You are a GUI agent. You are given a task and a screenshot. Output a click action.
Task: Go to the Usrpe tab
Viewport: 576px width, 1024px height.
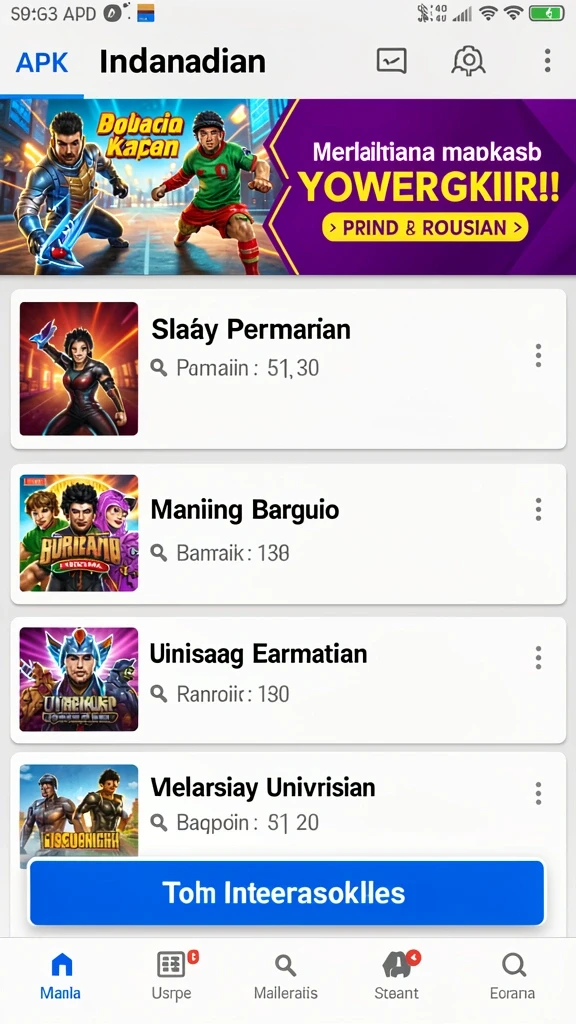(x=172, y=976)
